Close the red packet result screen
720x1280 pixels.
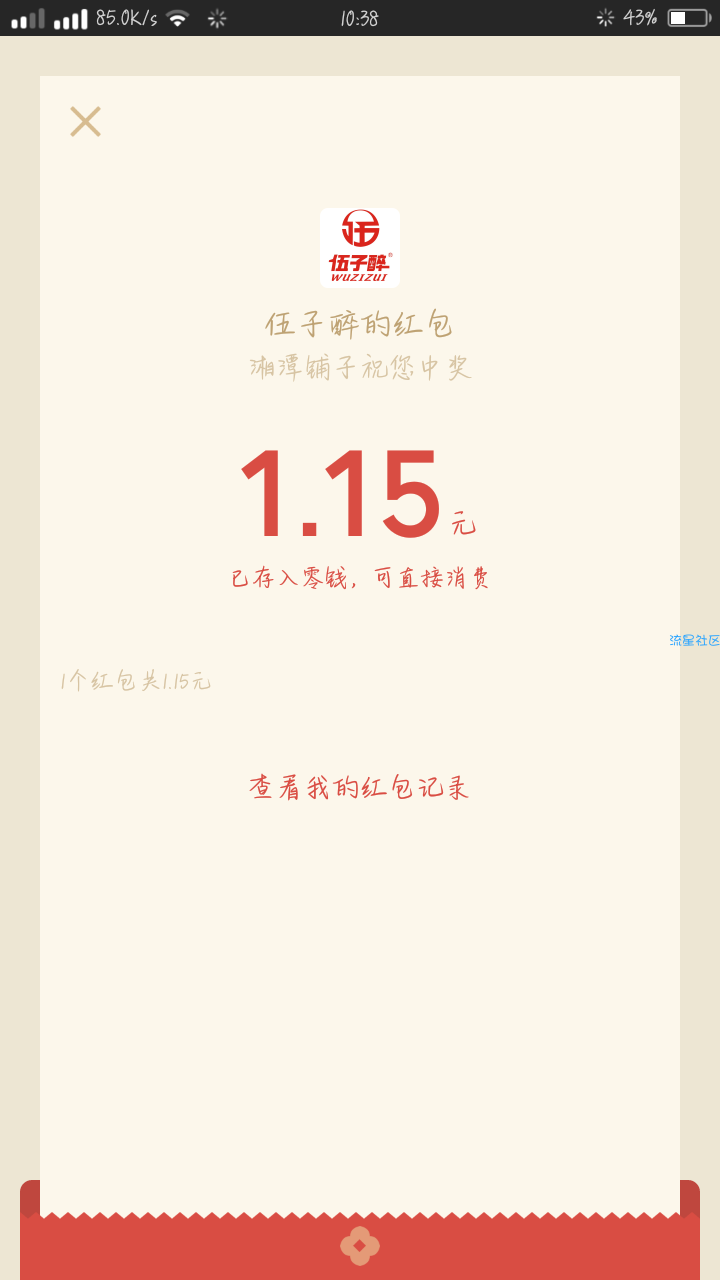(85, 122)
